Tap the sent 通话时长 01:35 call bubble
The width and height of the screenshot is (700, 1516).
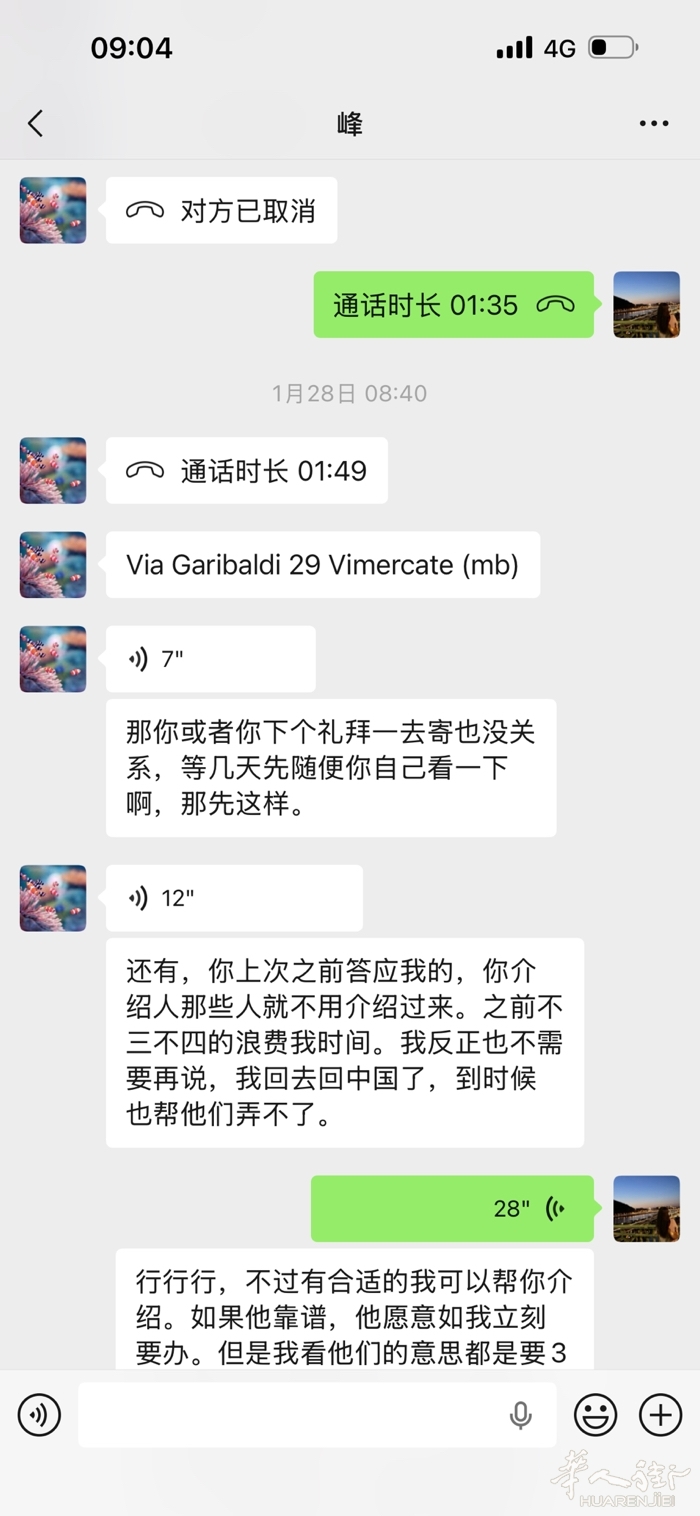pos(453,305)
